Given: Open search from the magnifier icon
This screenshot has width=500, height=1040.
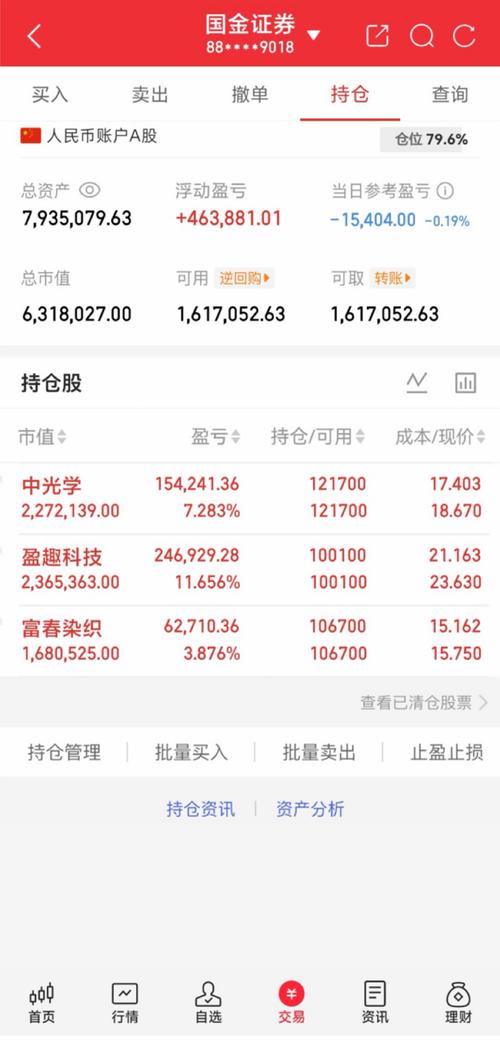Looking at the screenshot, I should pyautogui.click(x=422, y=36).
